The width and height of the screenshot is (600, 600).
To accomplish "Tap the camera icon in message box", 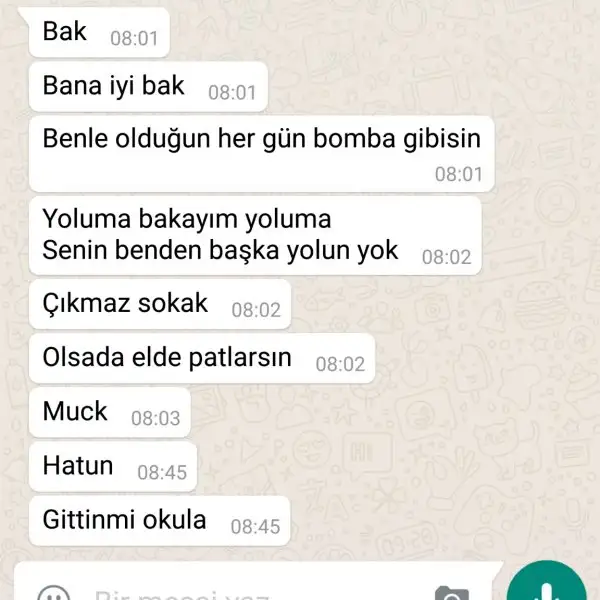I will click(x=452, y=594).
